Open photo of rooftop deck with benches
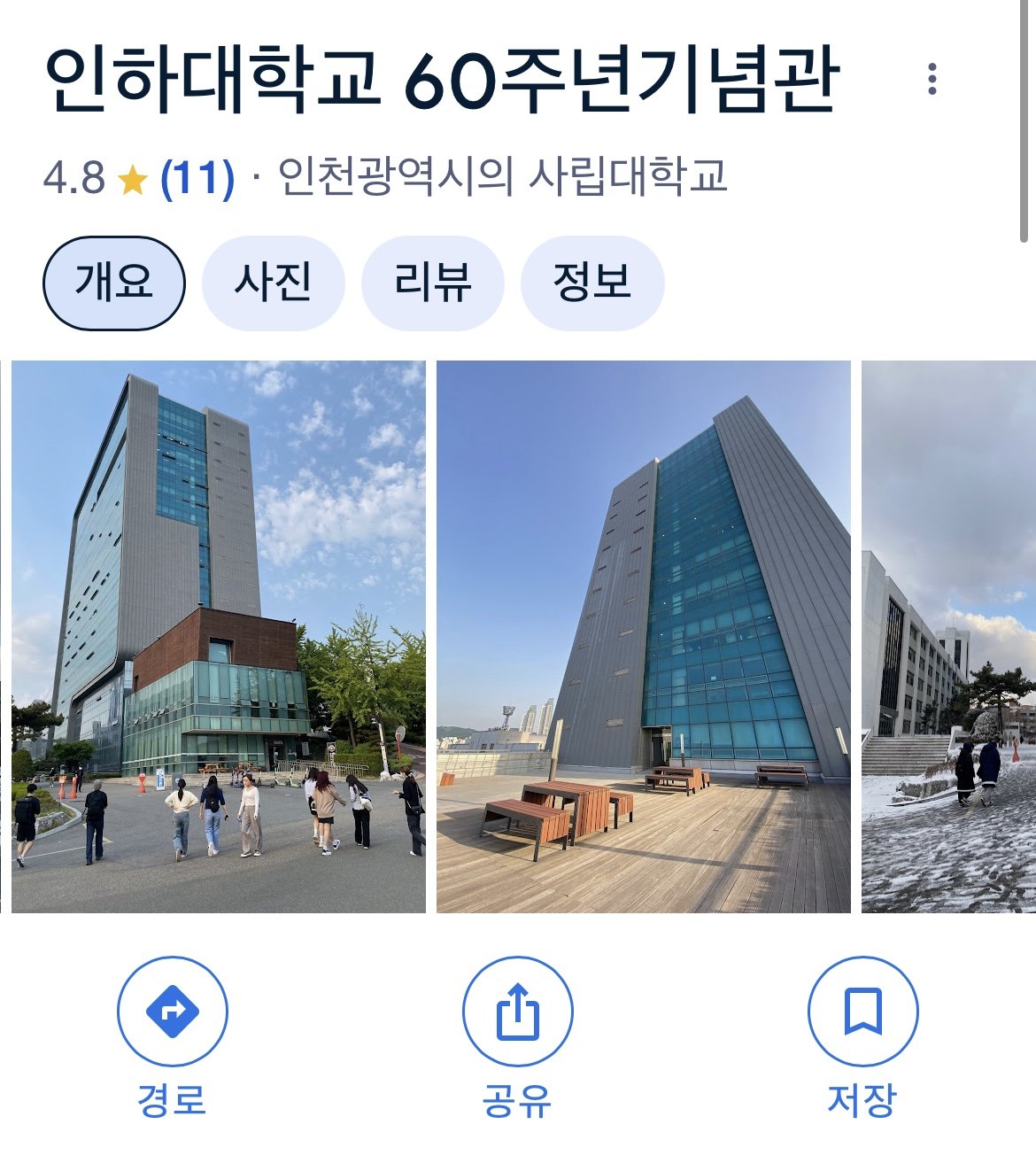Viewport: 1036px width, 1171px height. pos(643,636)
